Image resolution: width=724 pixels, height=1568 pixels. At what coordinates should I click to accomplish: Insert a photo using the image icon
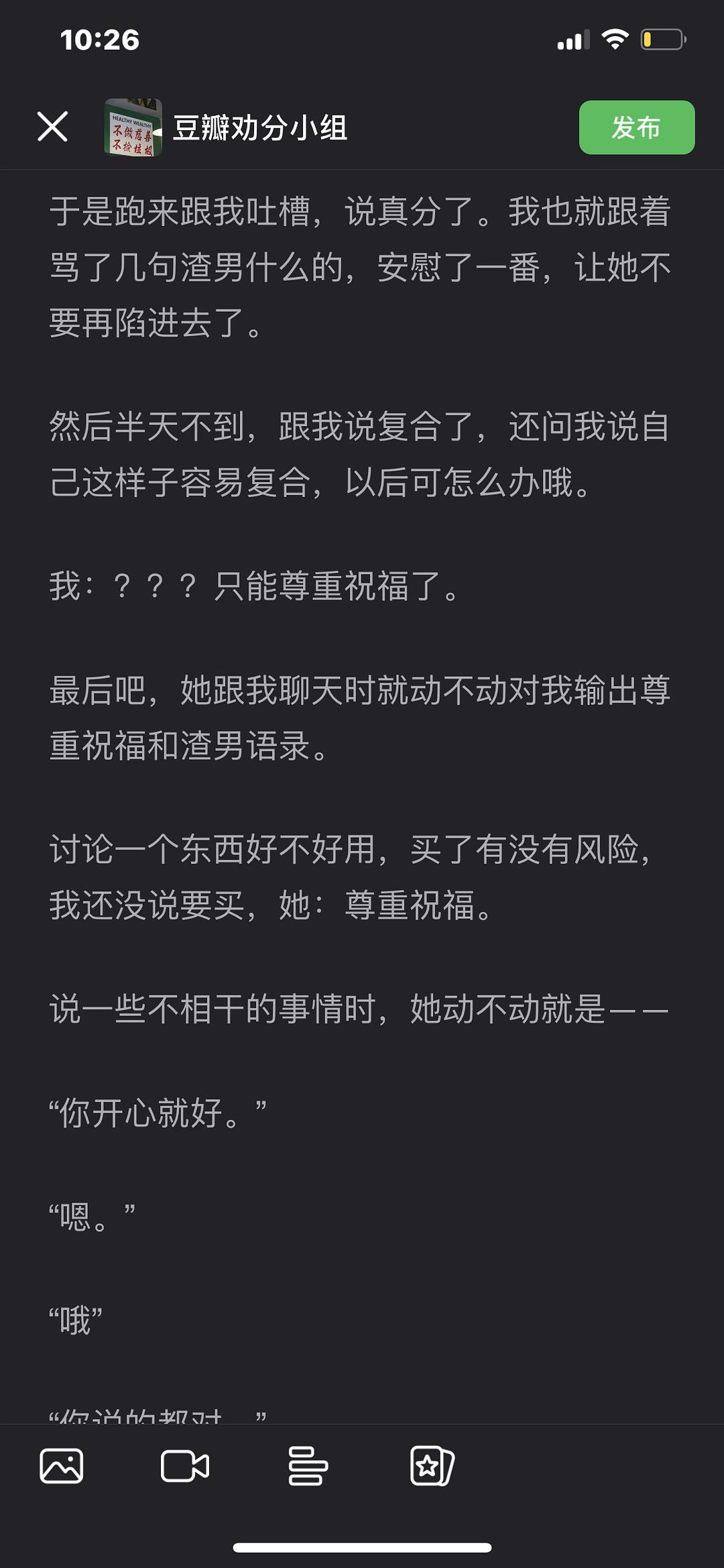tap(62, 1466)
